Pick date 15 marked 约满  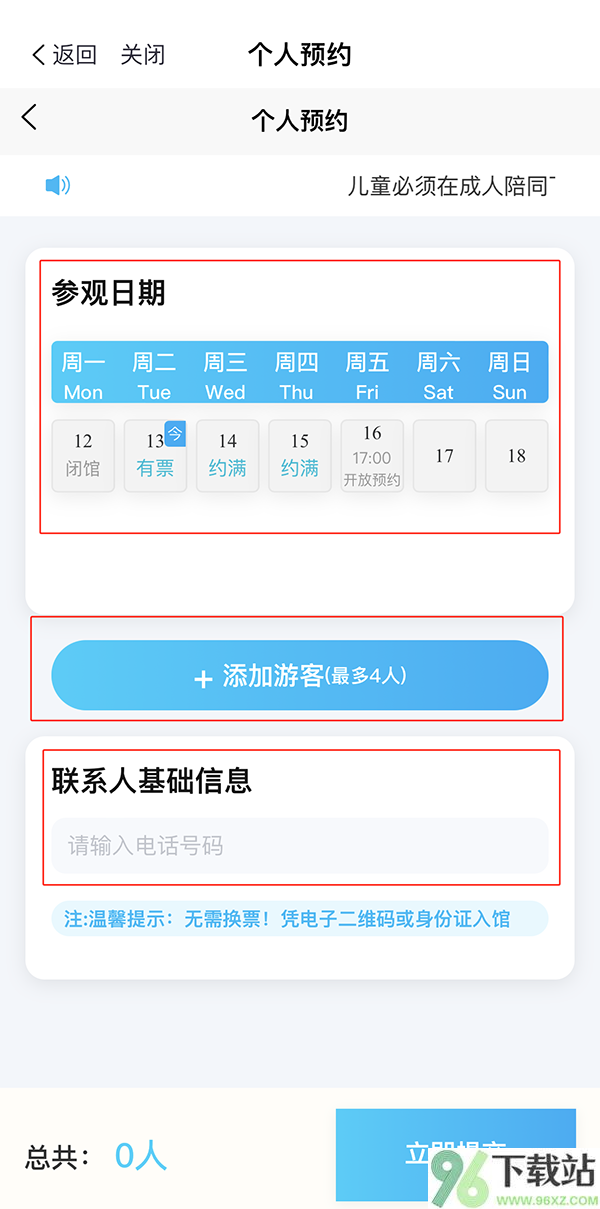tap(299, 456)
